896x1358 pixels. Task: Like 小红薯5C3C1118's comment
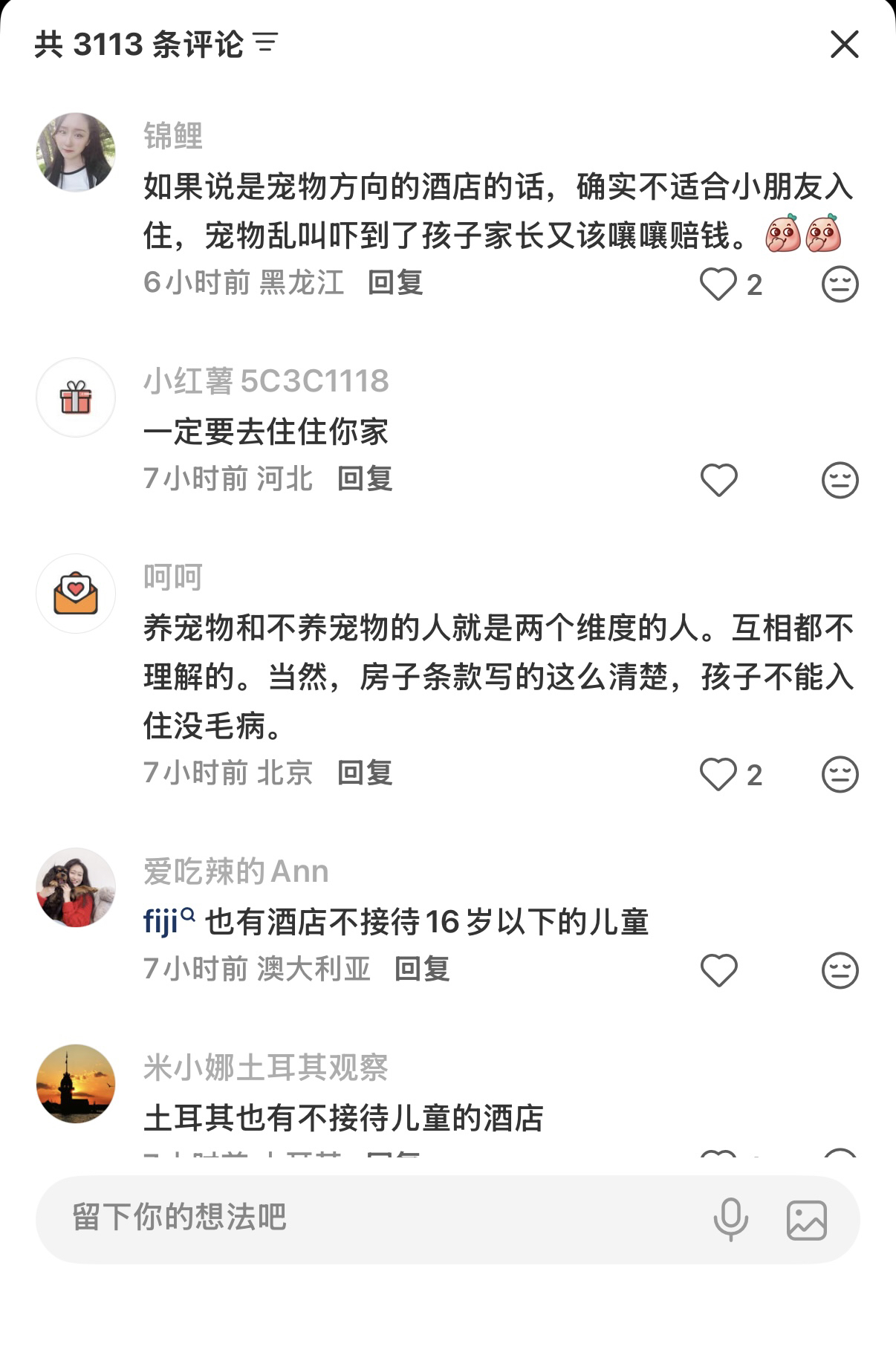click(718, 480)
